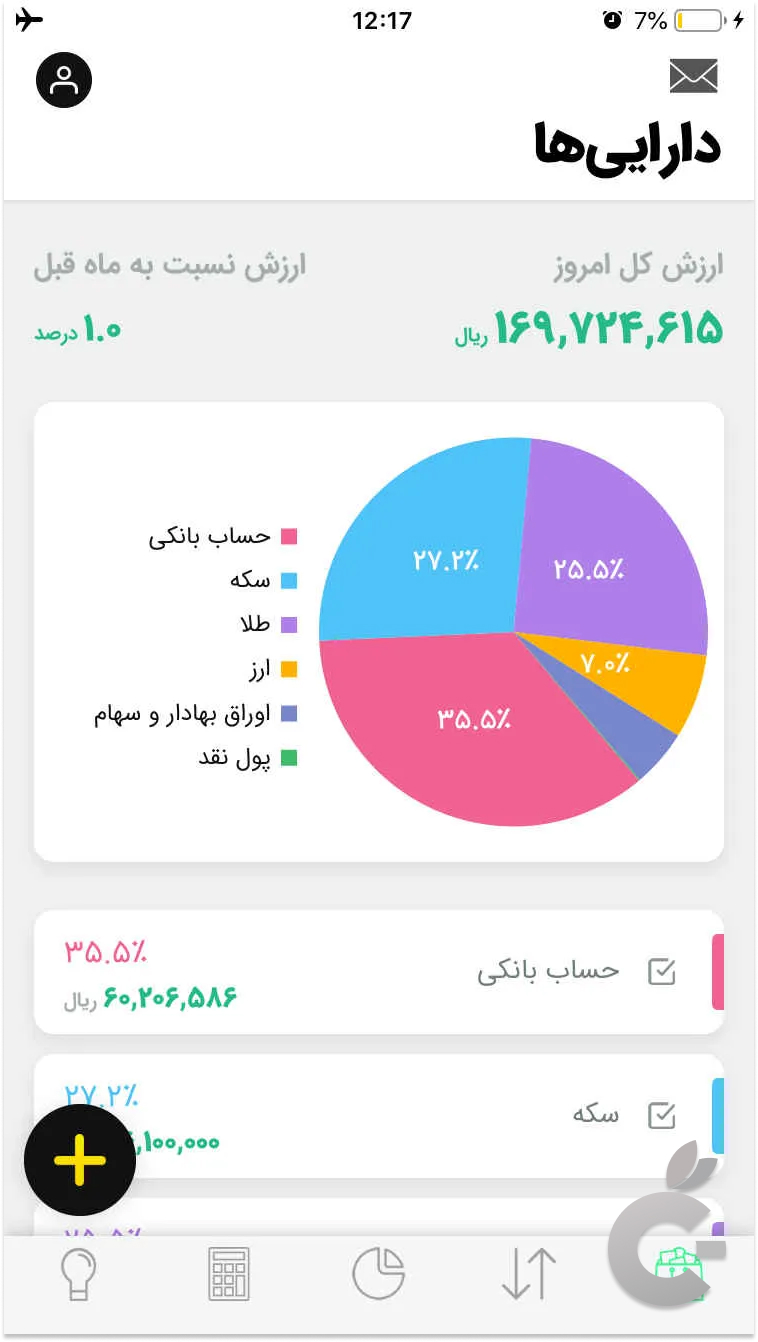Toggle the سکه checkbox
Image resolution: width=758 pixels, height=1342 pixels.
(x=662, y=1115)
